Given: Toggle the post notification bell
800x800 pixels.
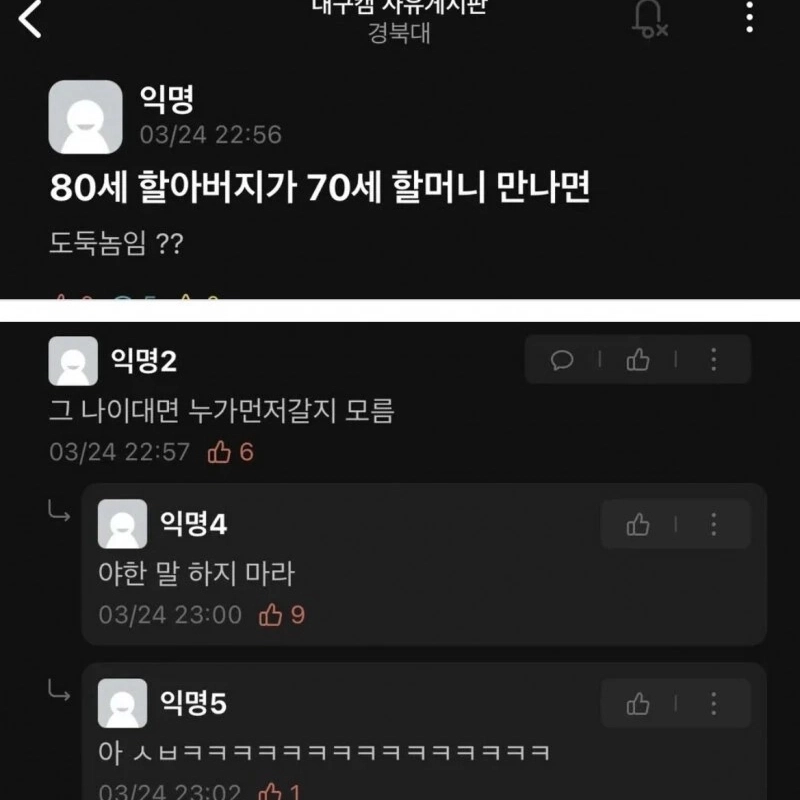Looking at the screenshot, I should click(x=649, y=19).
